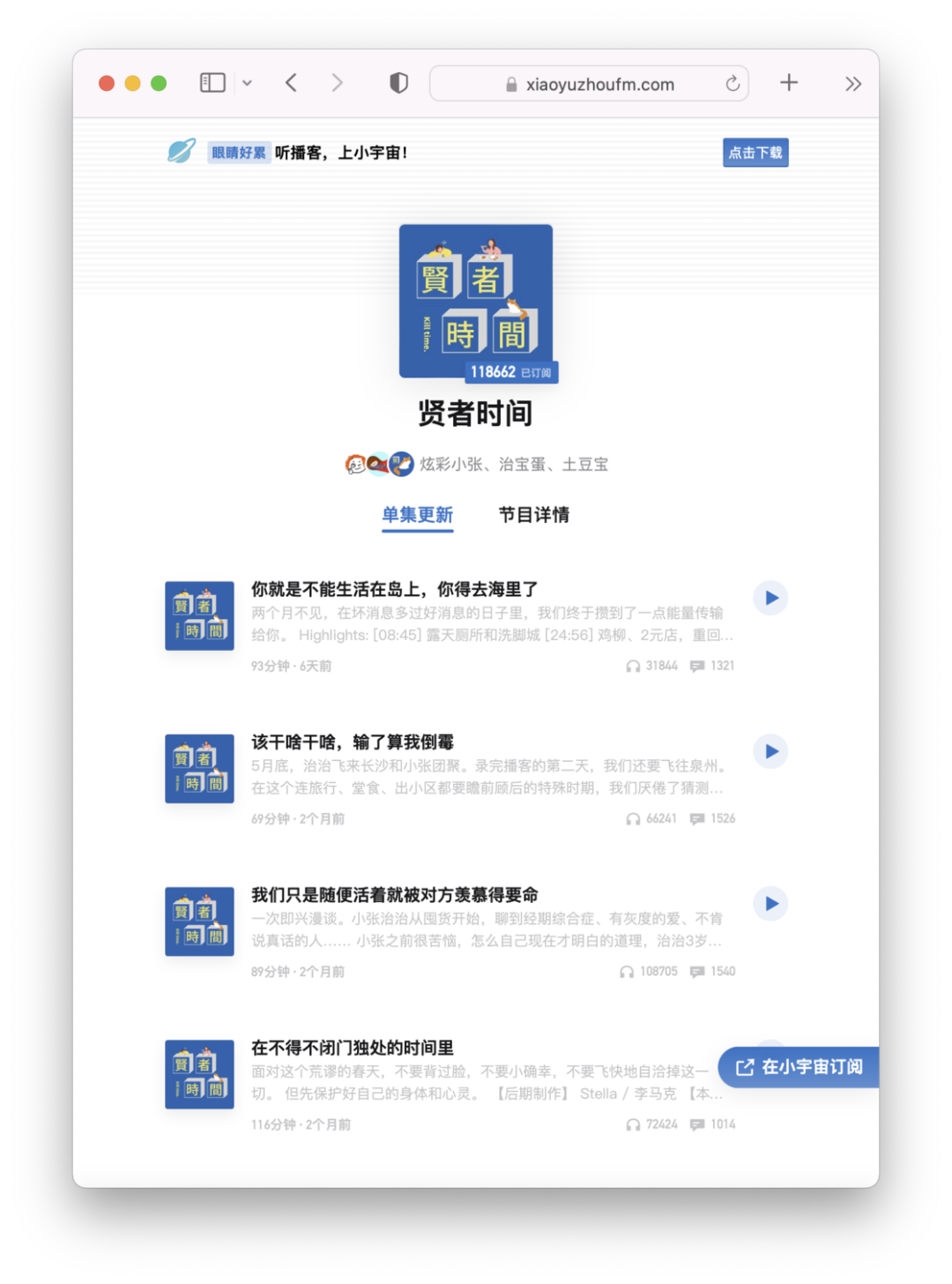Focus the xiaoyuzhoufm.com address bar
The height and width of the screenshot is (1284, 952).
(599, 85)
